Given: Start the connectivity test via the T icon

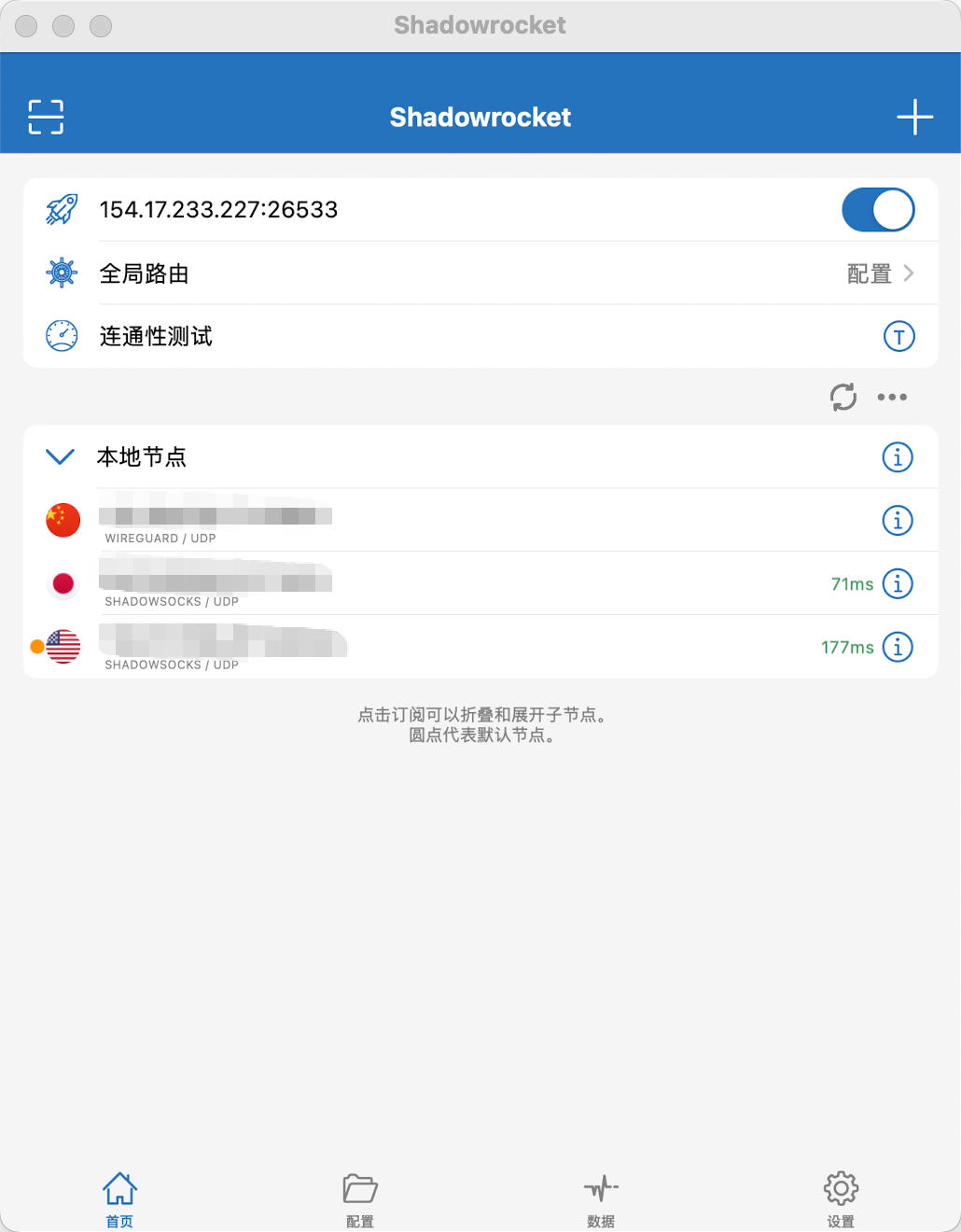Looking at the screenshot, I should pyautogui.click(x=898, y=336).
